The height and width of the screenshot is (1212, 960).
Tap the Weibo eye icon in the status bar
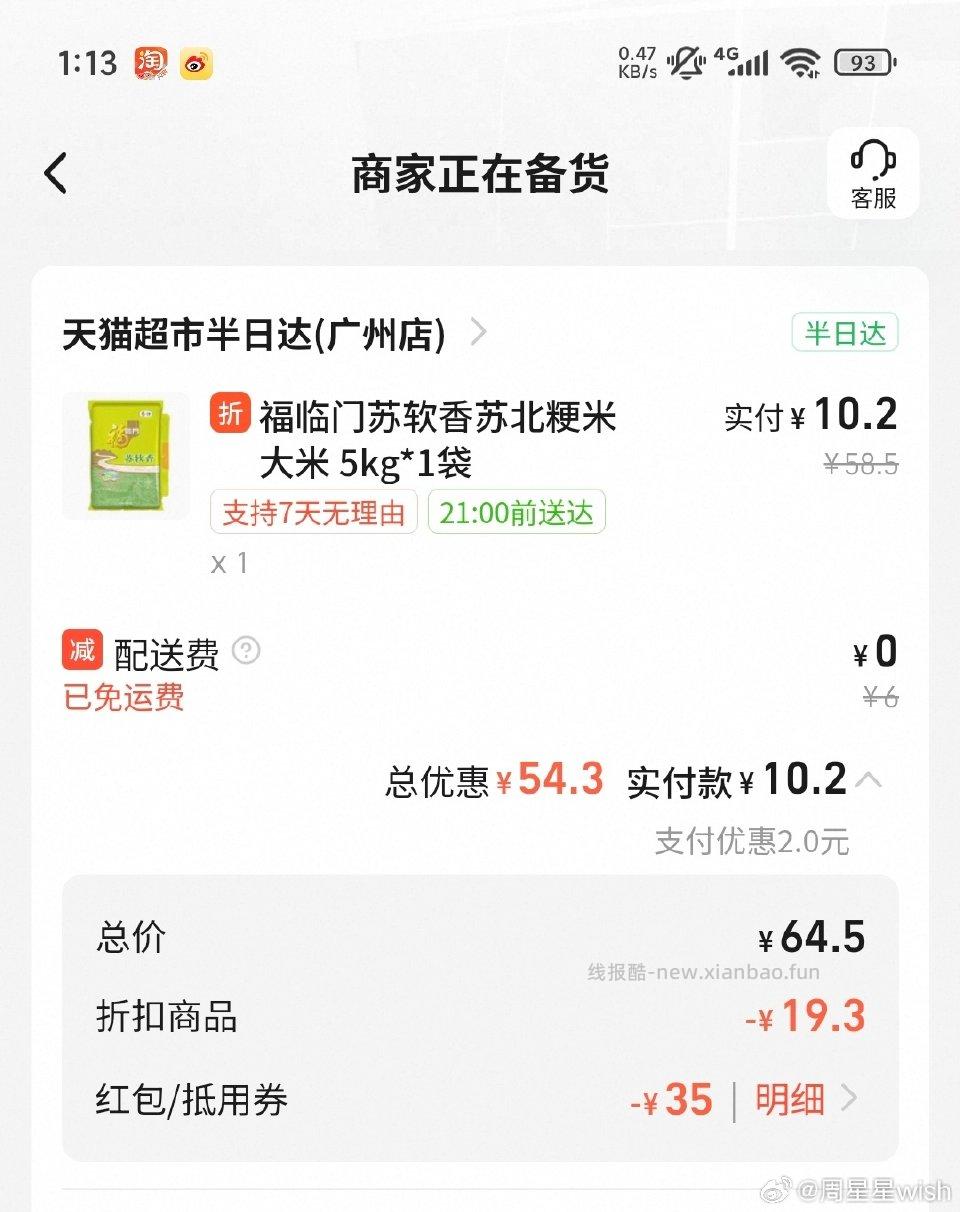[196, 62]
